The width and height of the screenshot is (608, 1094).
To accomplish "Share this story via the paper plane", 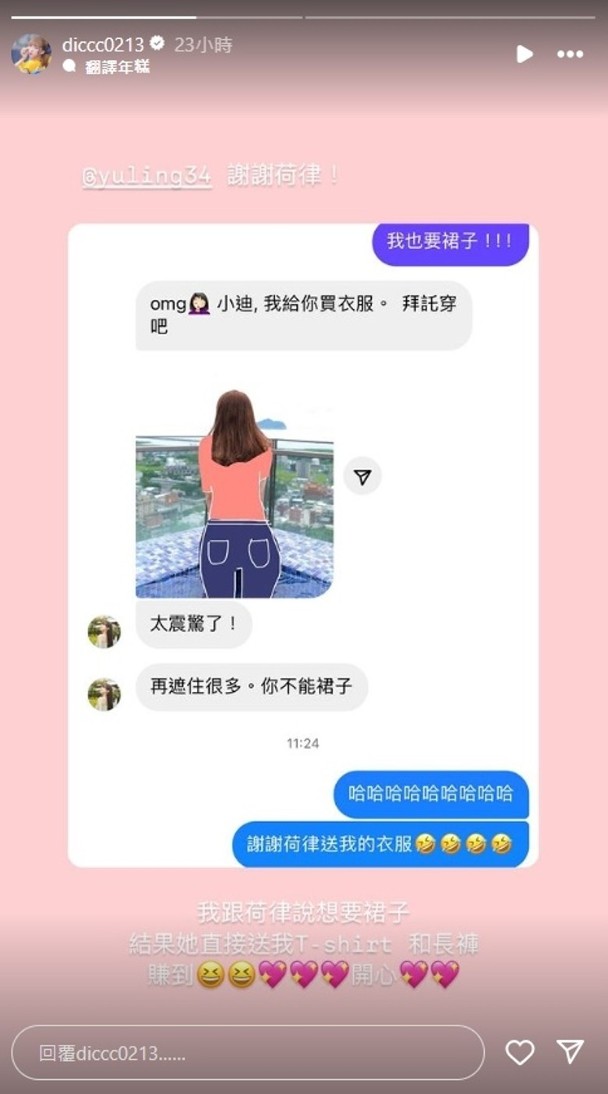I will click(570, 1052).
